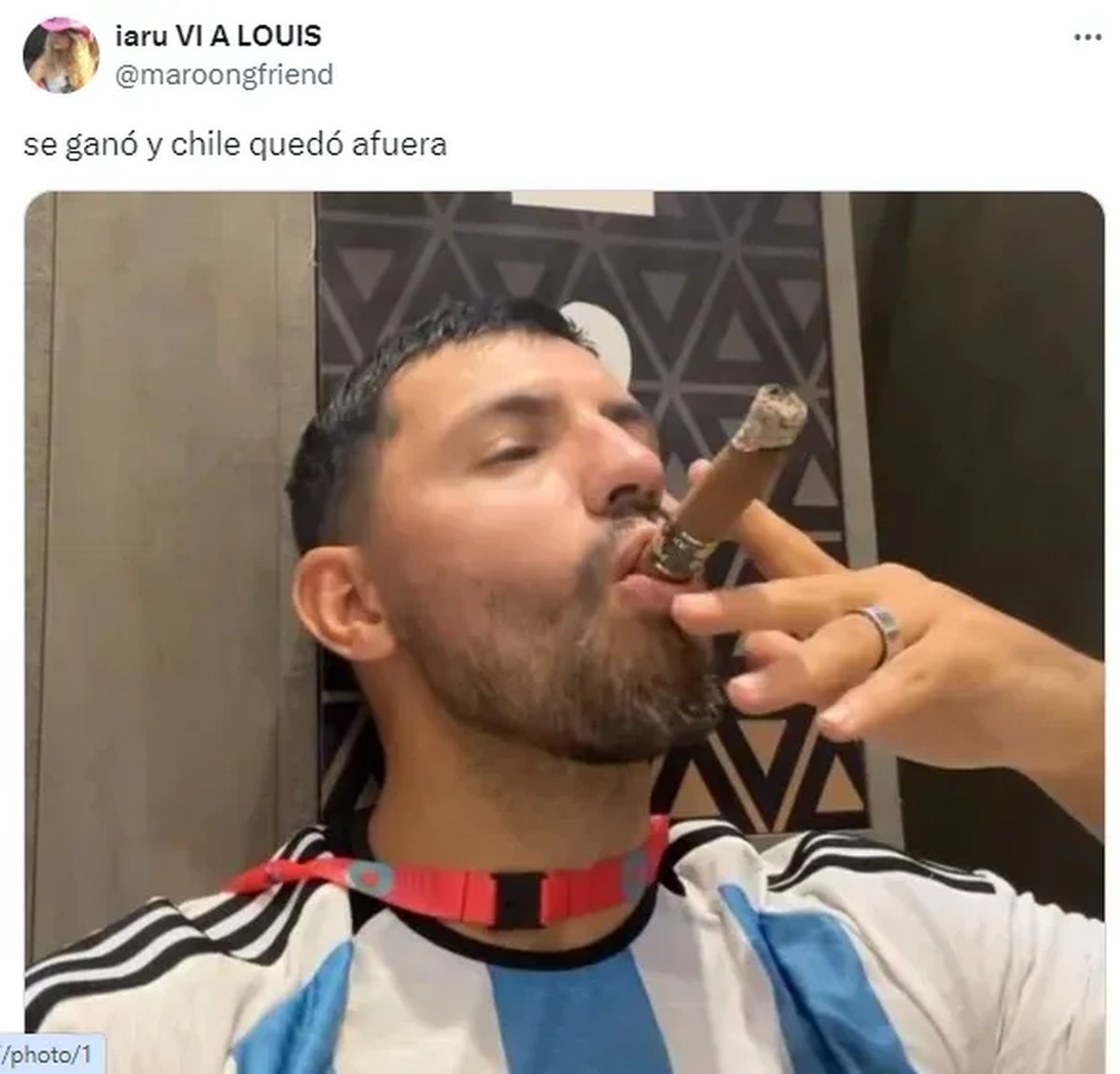Open the profile avatar of iaru VI A LOUIS
Viewport: 1120px width, 1074px height.
point(62,56)
